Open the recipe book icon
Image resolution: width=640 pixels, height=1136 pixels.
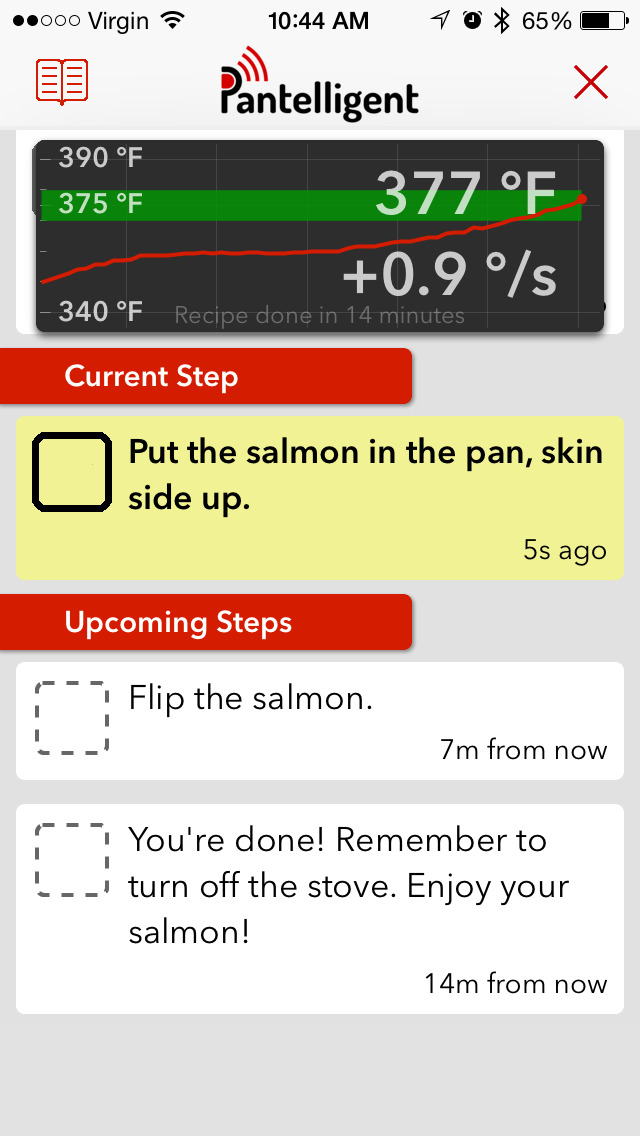(62, 81)
